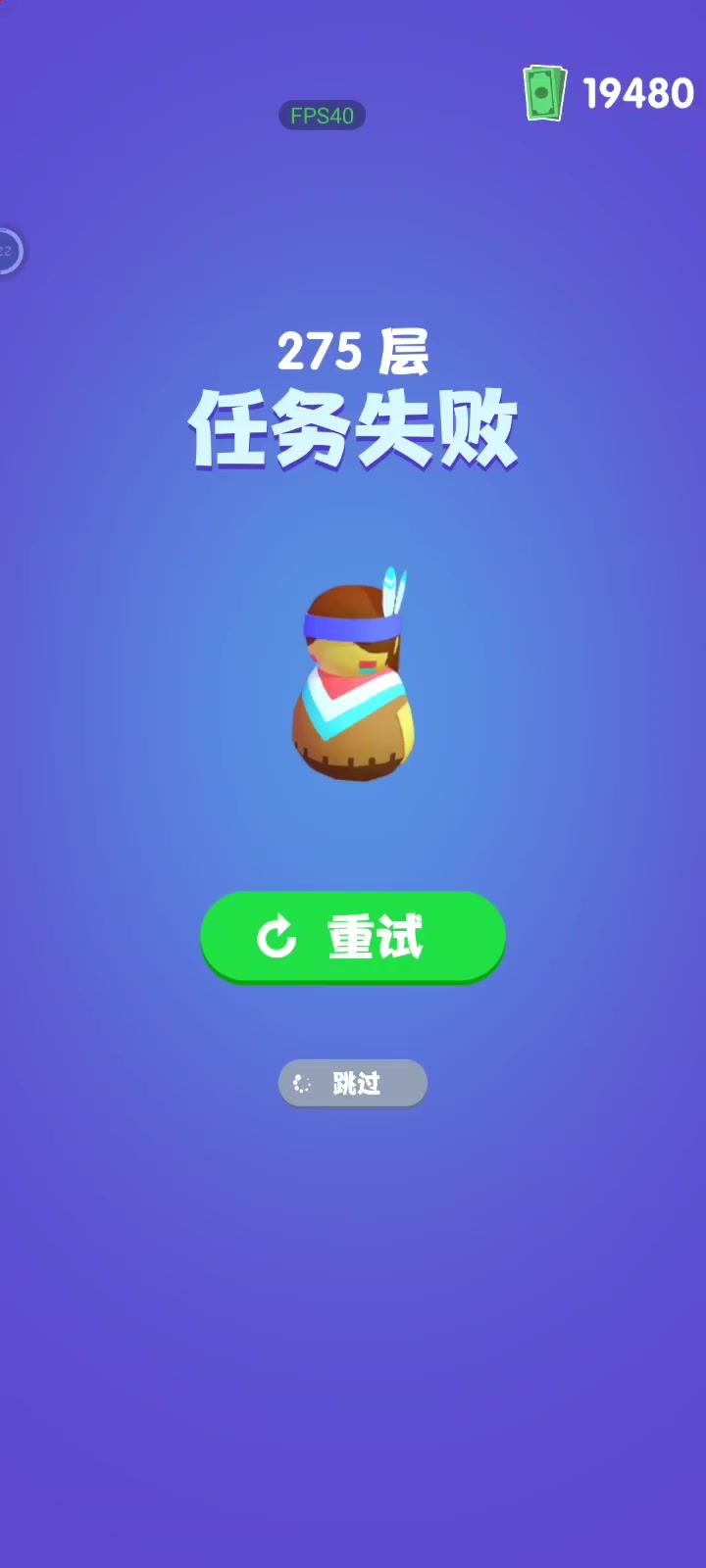706x1568 pixels.
Task: Tap the 跳过 skip button
Action: pyautogui.click(x=353, y=1083)
